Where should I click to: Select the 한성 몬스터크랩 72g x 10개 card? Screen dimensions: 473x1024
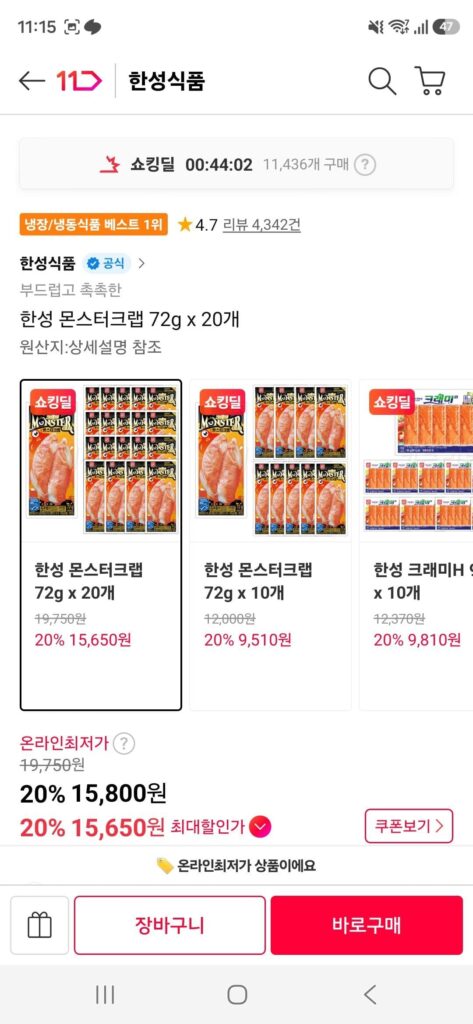[x=270, y=545]
